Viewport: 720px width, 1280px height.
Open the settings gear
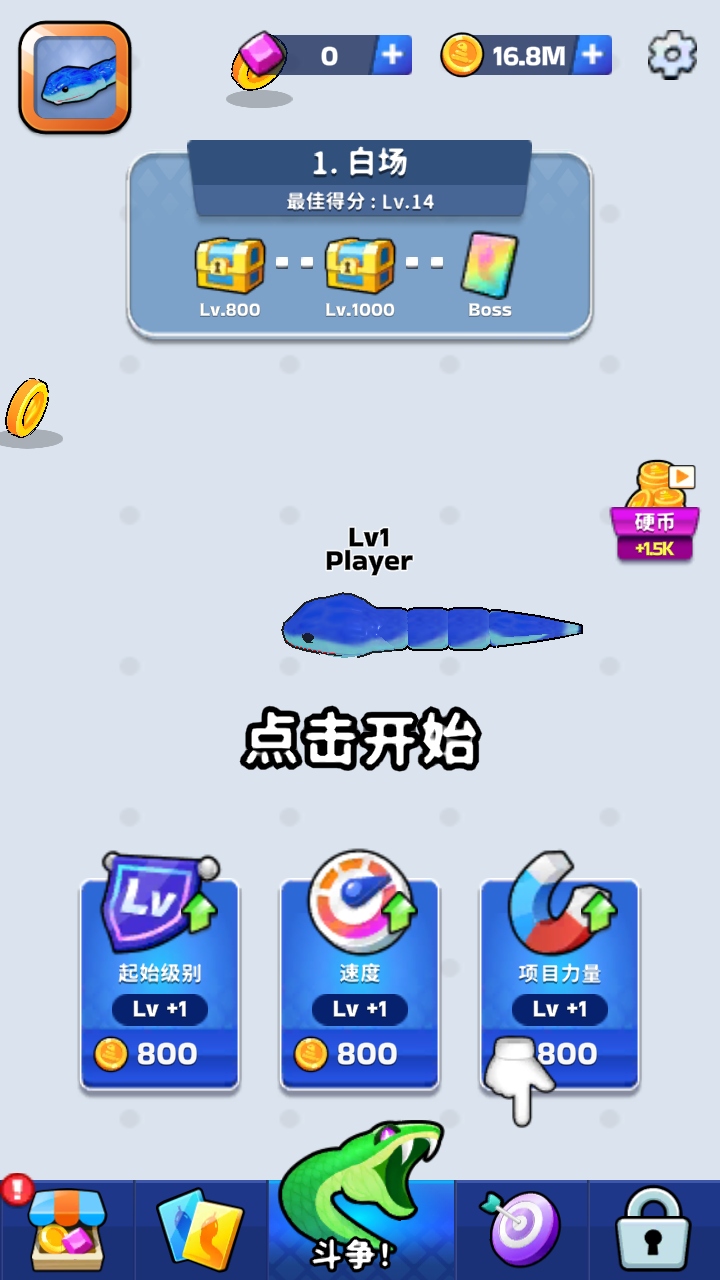[x=671, y=55]
